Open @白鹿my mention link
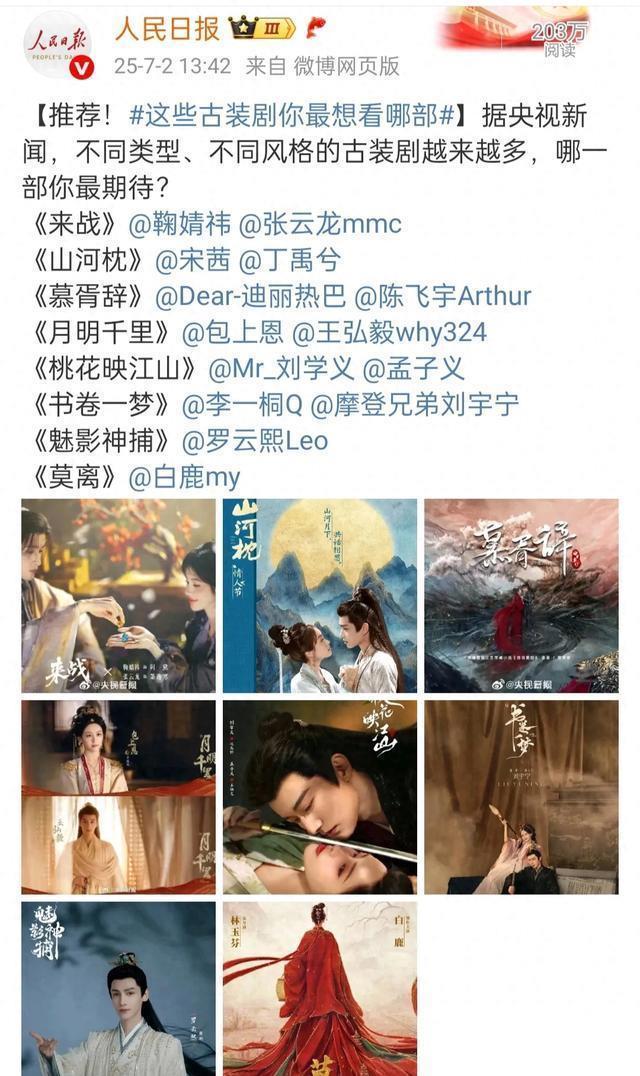 pos(184,477)
